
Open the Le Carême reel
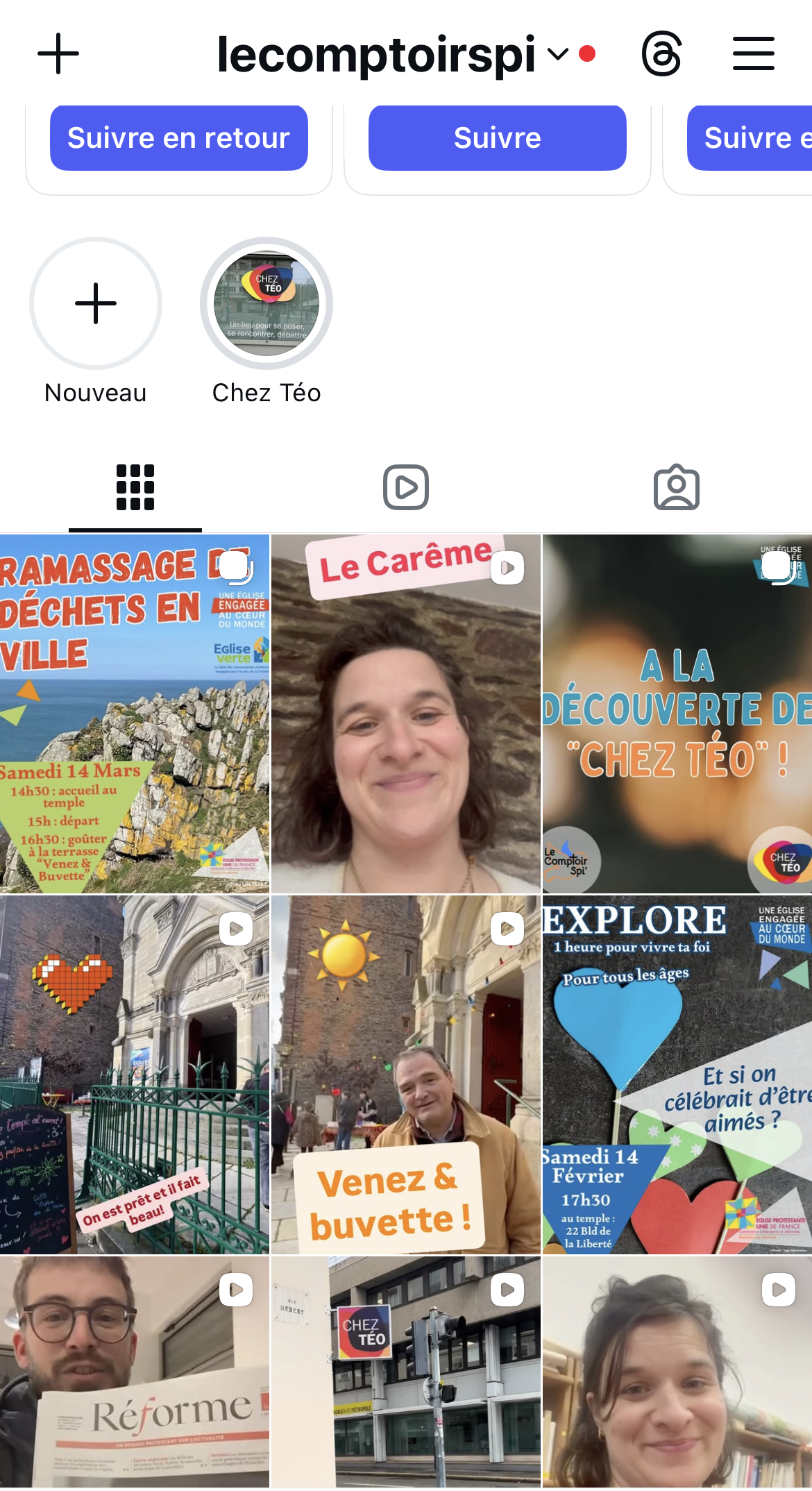click(406, 714)
